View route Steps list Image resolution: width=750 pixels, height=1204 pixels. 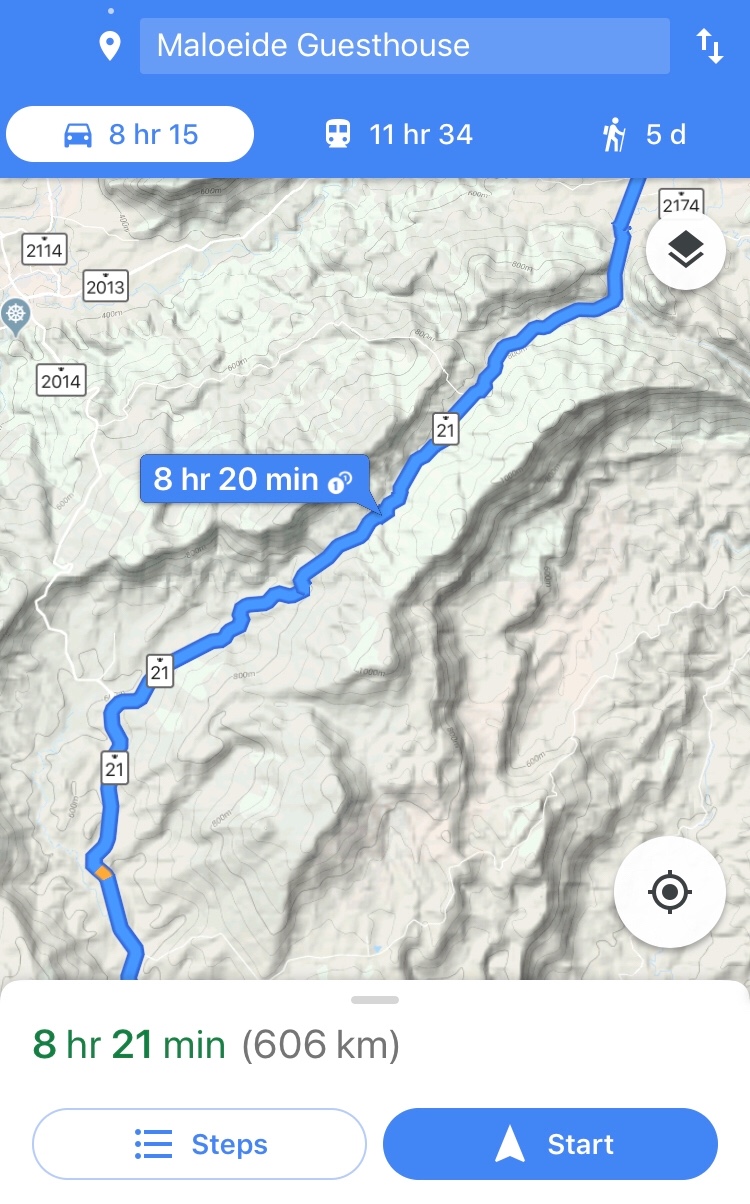coord(200,1144)
